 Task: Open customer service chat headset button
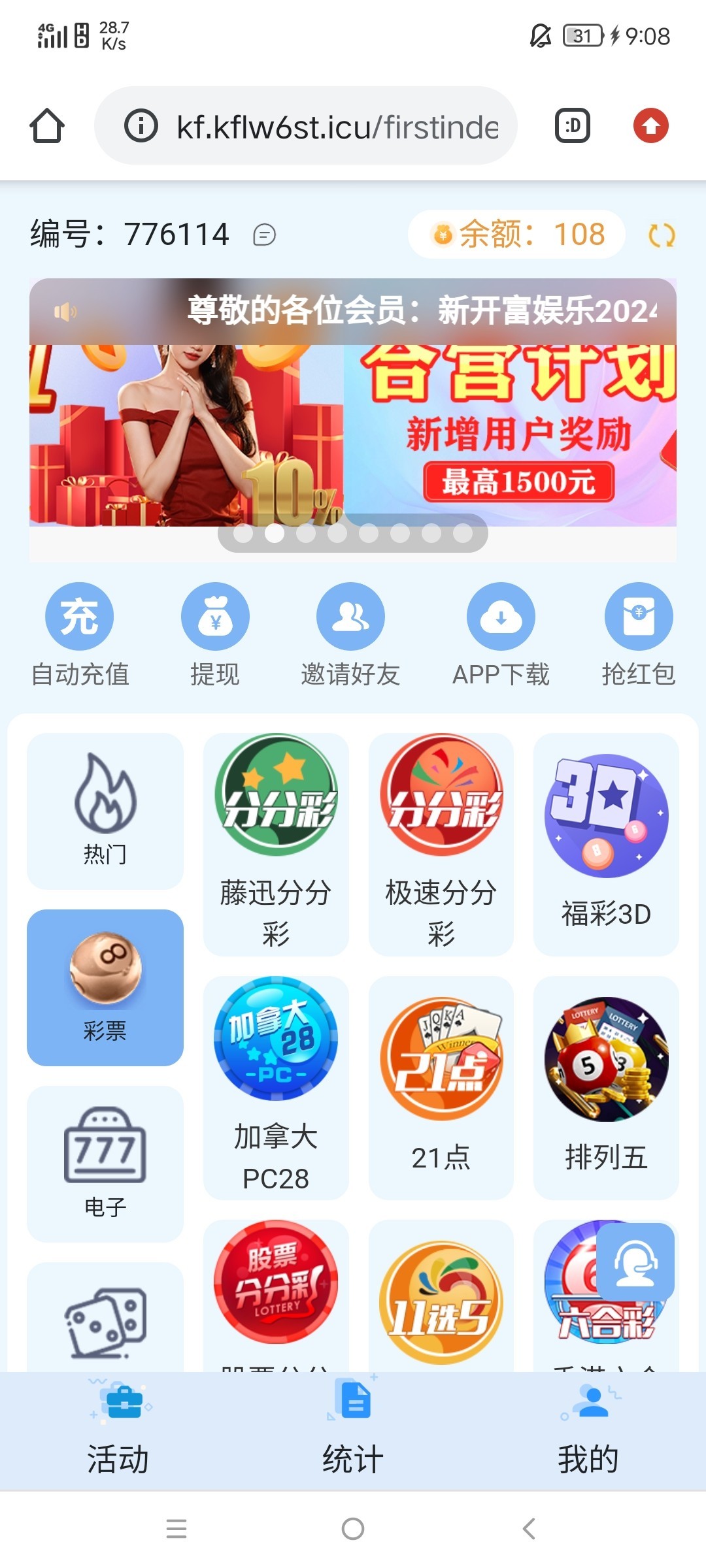click(x=635, y=1262)
